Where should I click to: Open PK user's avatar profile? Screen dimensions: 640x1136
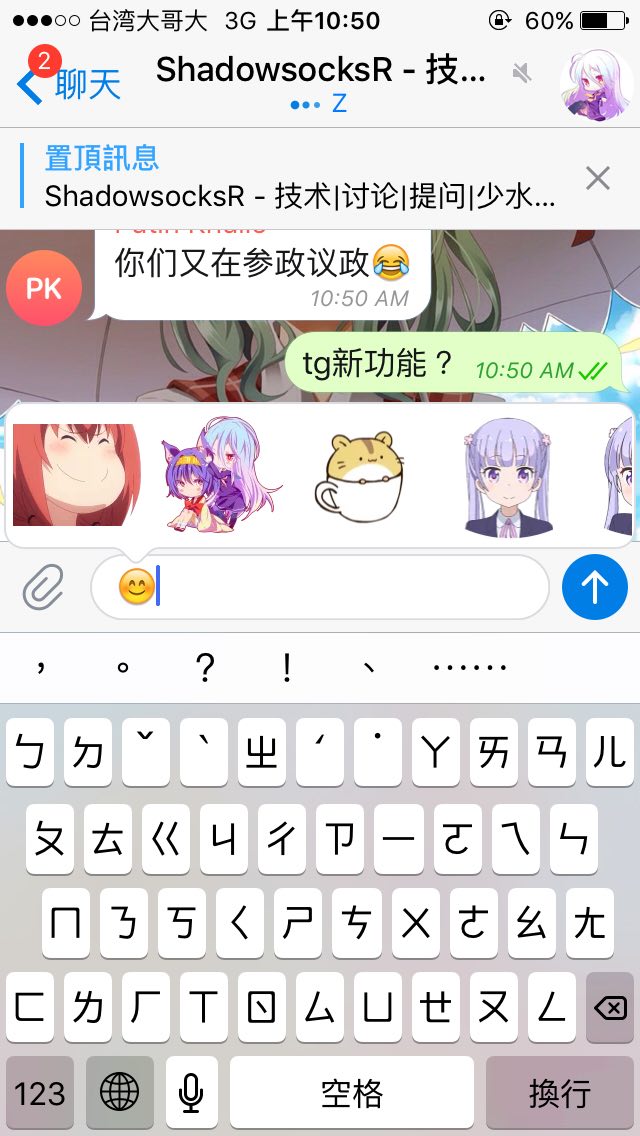[x=44, y=289]
